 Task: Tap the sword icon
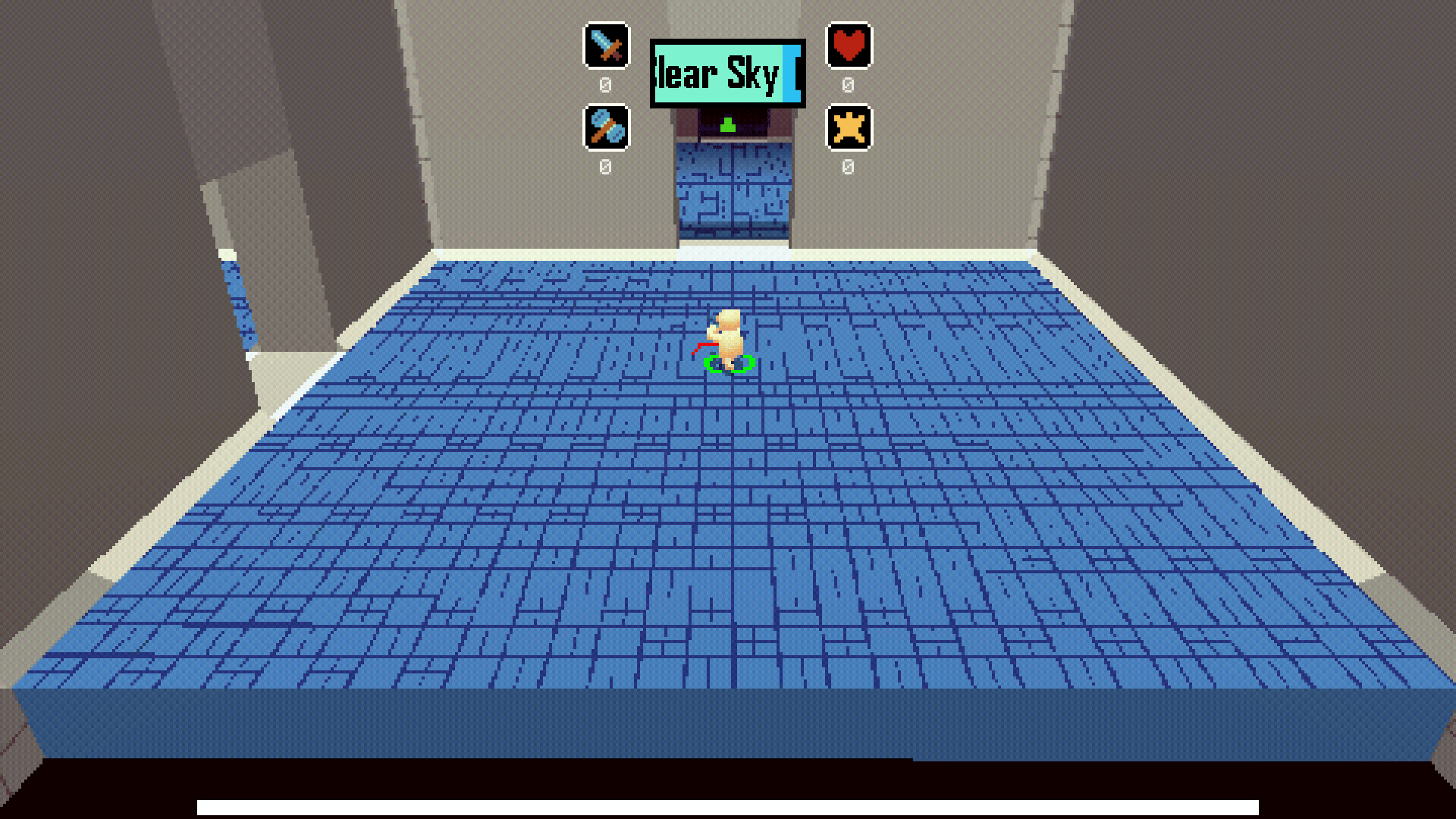click(x=606, y=45)
